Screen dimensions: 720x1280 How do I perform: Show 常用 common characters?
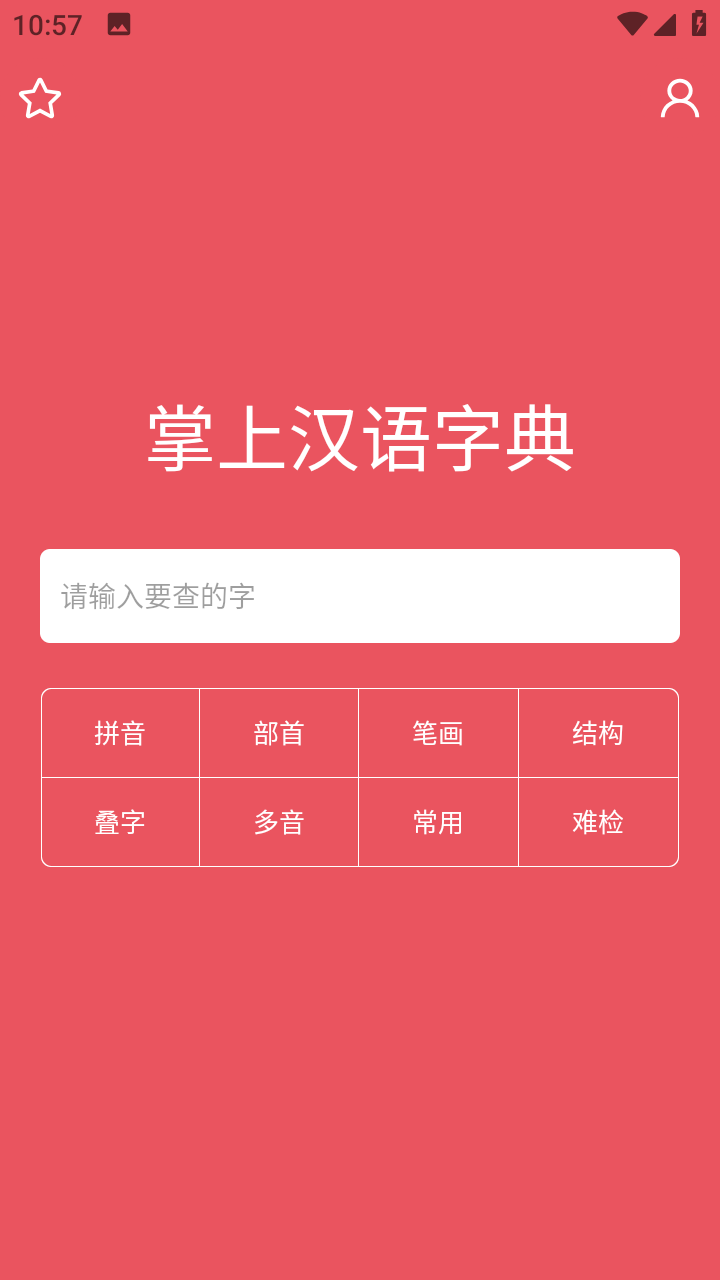pyautogui.click(x=438, y=822)
